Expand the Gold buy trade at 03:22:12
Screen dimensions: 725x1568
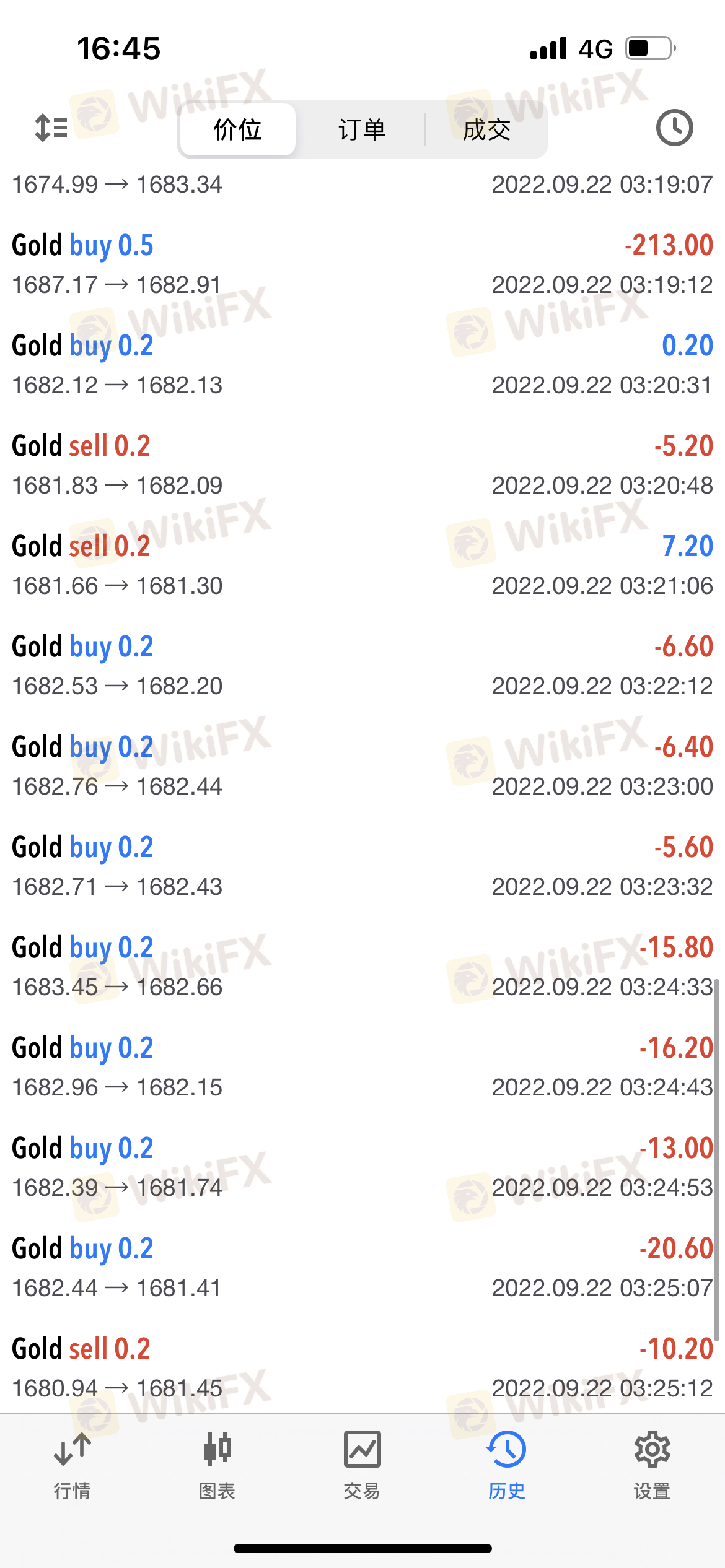tap(362, 666)
